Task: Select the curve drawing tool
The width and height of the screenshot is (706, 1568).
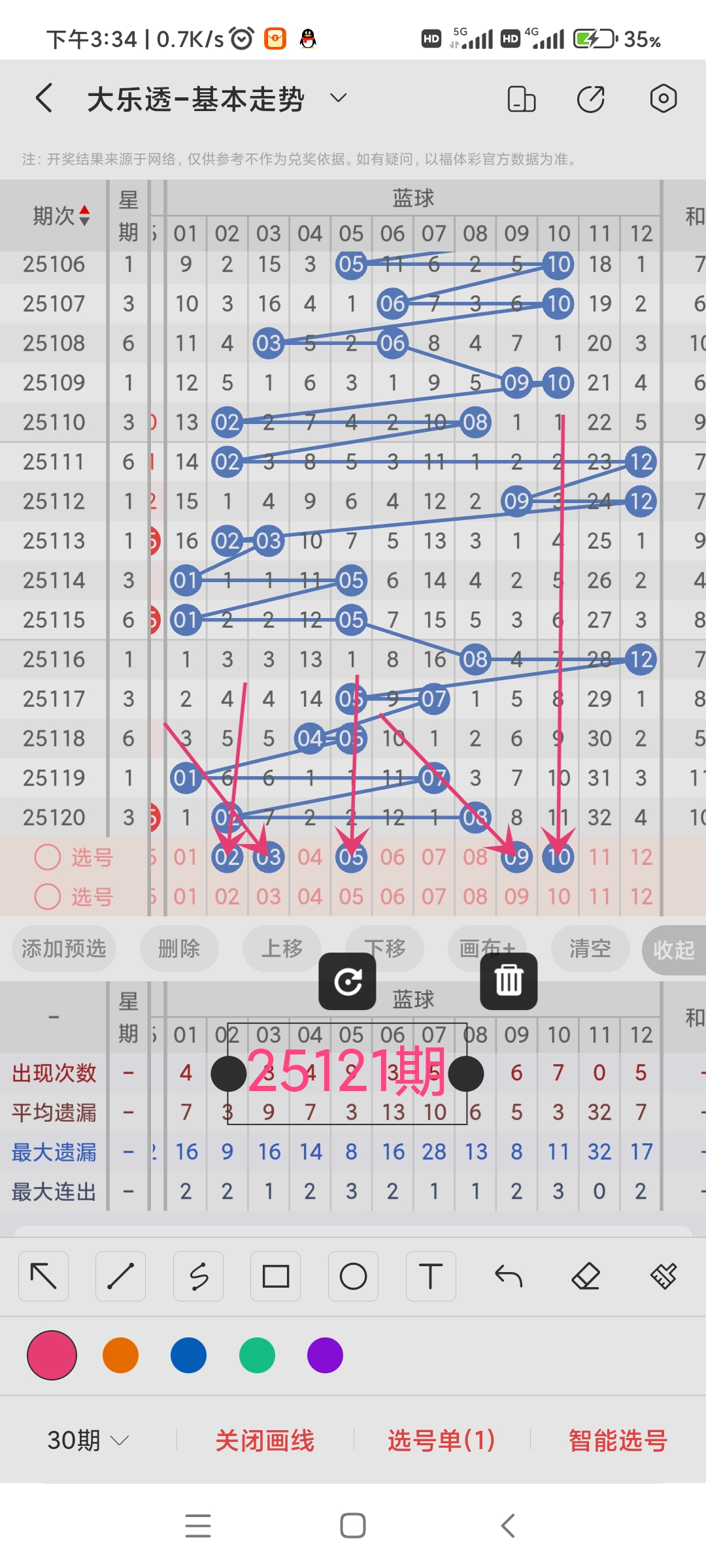Action: click(x=198, y=1276)
